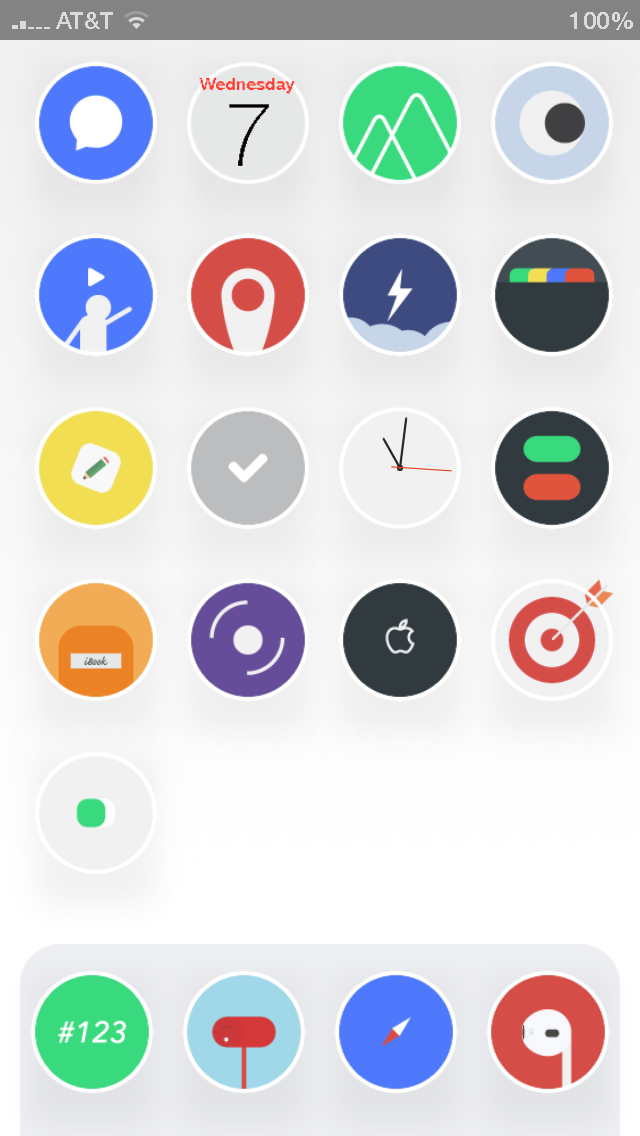Viewport: 640px width, 1136px height.
Task: Open the orange iBook app
Action: tap(96, 640)
